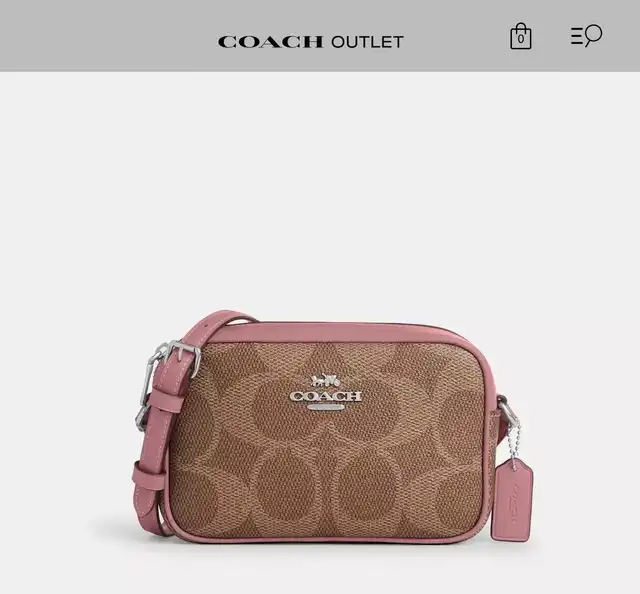Tap the Coach Outlet logo
Screen dimensions: 640x594
(311, 42)
